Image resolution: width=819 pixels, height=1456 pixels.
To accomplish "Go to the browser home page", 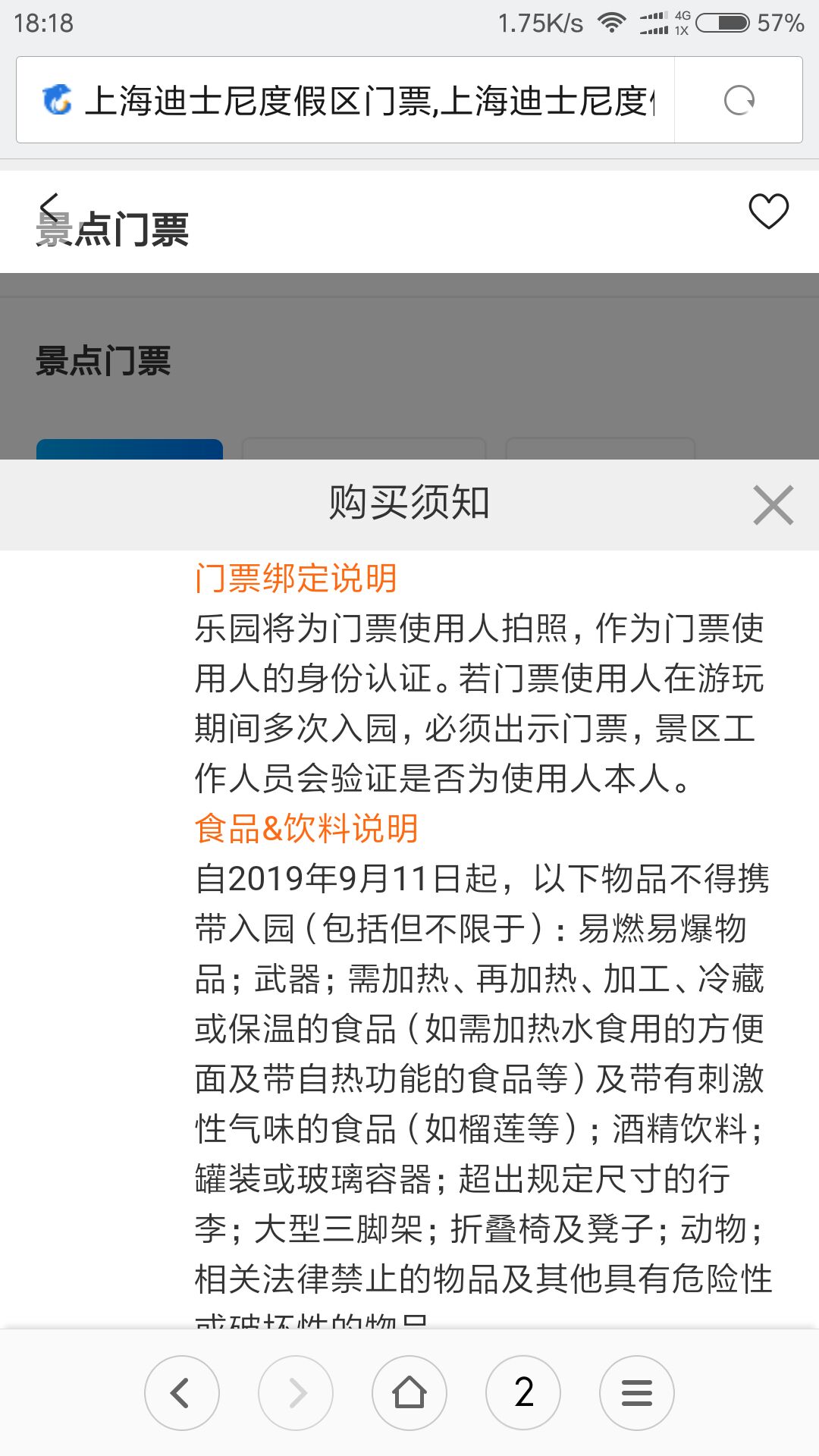I will [409, 1393].
